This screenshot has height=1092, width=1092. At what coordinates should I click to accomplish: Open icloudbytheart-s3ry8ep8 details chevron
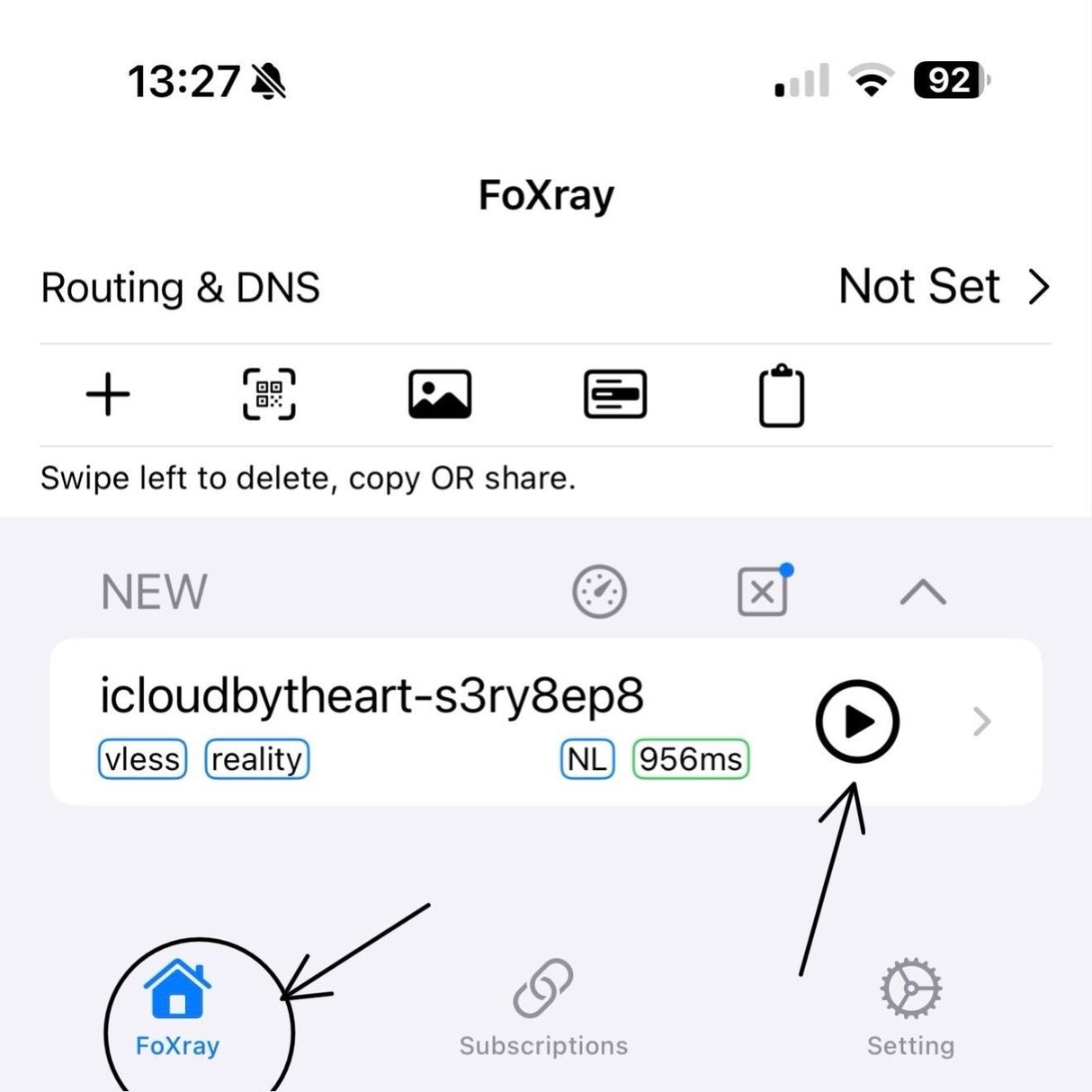pos(982,721)
